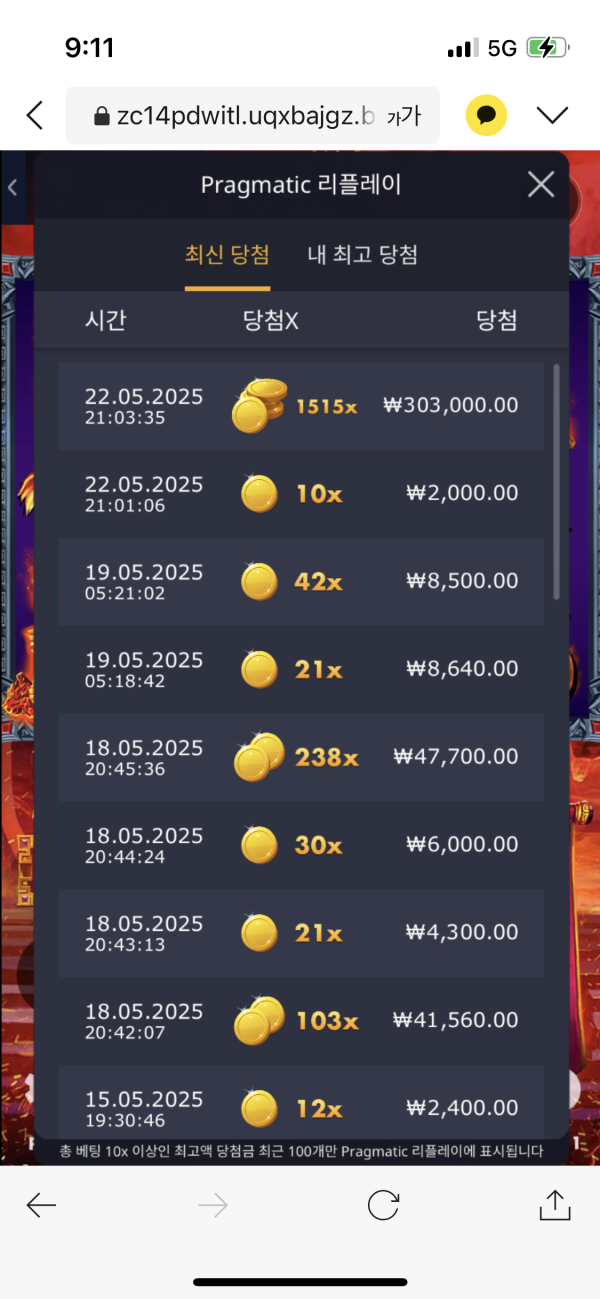Open the 238x replay for ₩47,700.00

301,758
